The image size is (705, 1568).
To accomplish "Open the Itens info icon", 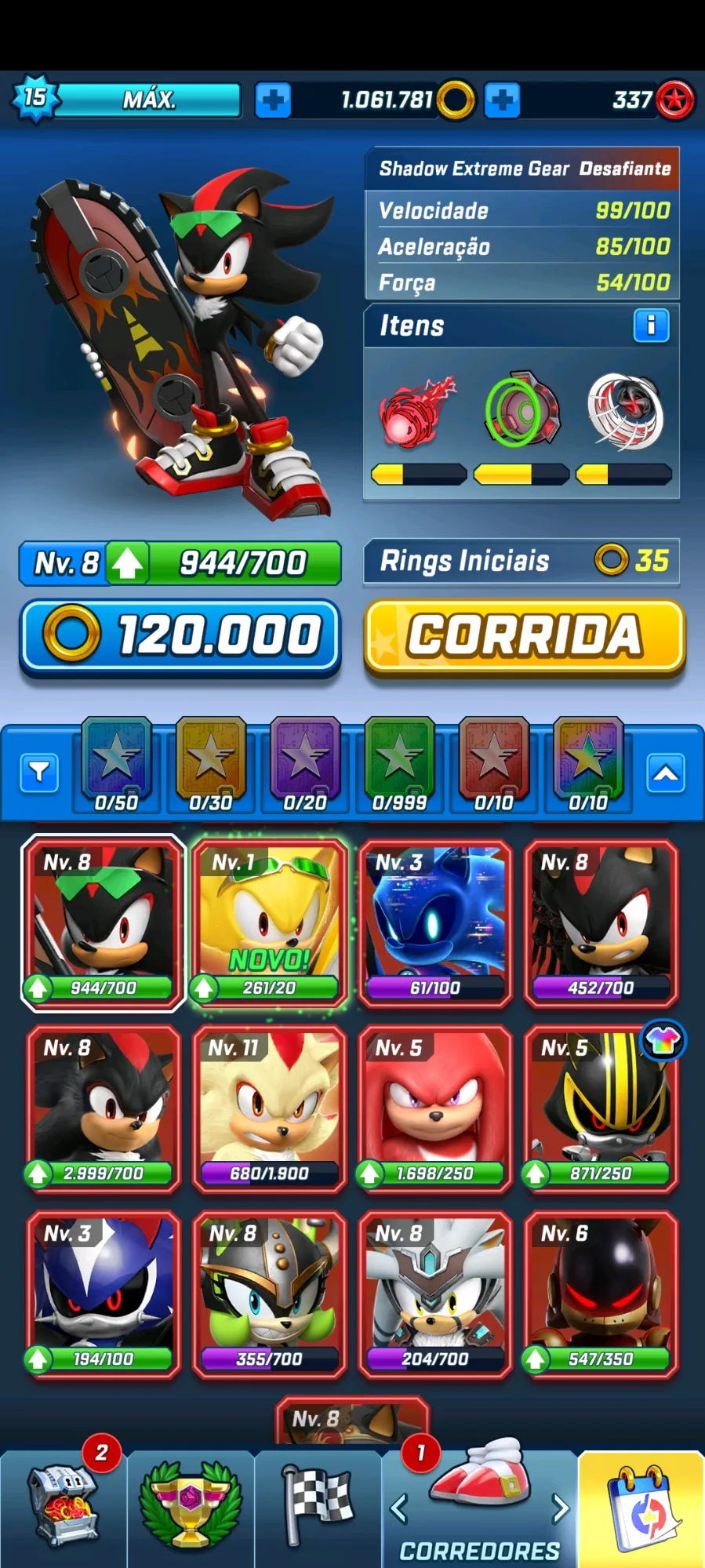I will click(651, 326).
